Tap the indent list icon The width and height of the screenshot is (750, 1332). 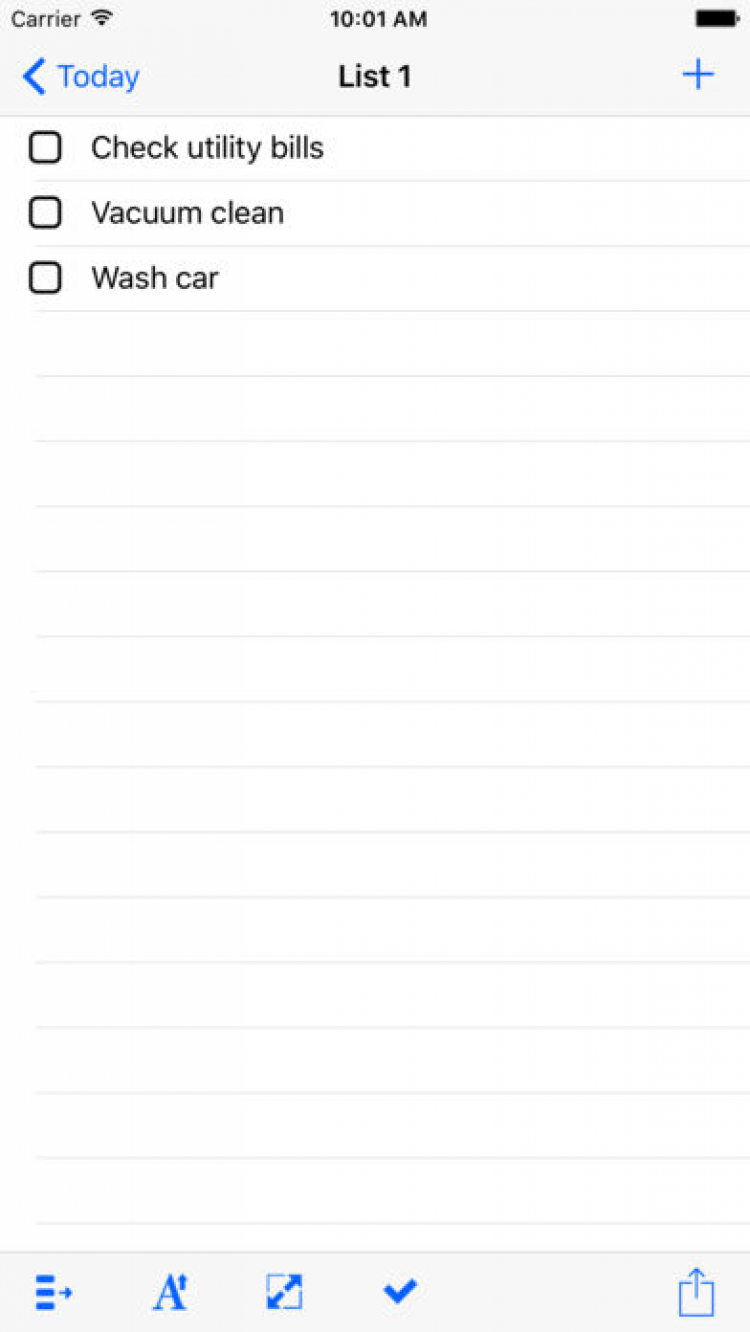[x=54, y=1292]
